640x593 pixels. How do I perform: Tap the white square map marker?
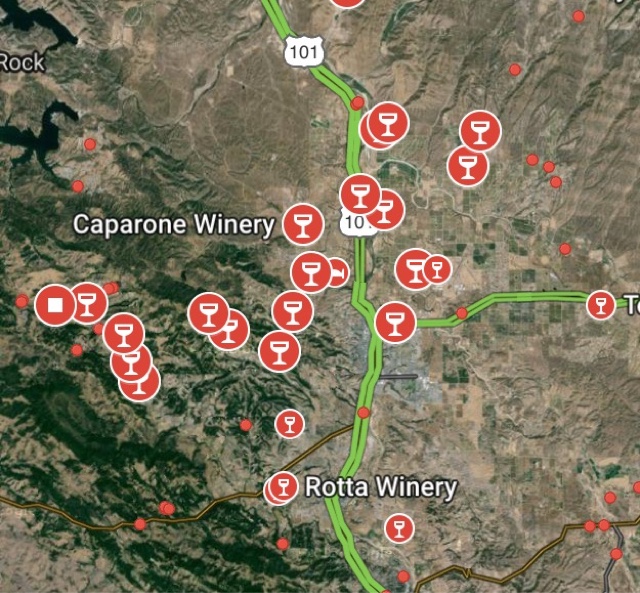coord(56,304)
